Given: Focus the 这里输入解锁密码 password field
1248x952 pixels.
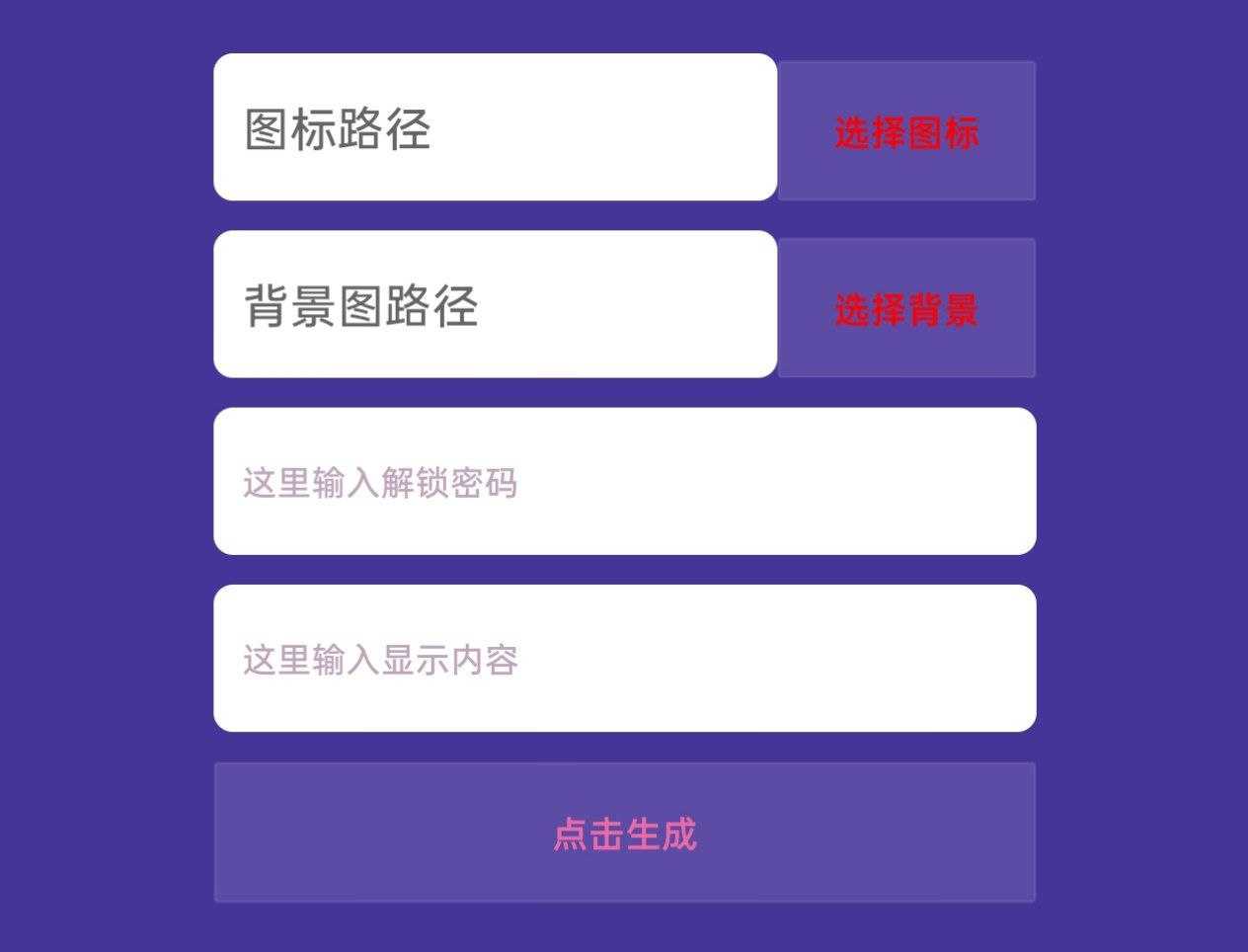Looking at the screenshot, I should [x=624, y=482].
